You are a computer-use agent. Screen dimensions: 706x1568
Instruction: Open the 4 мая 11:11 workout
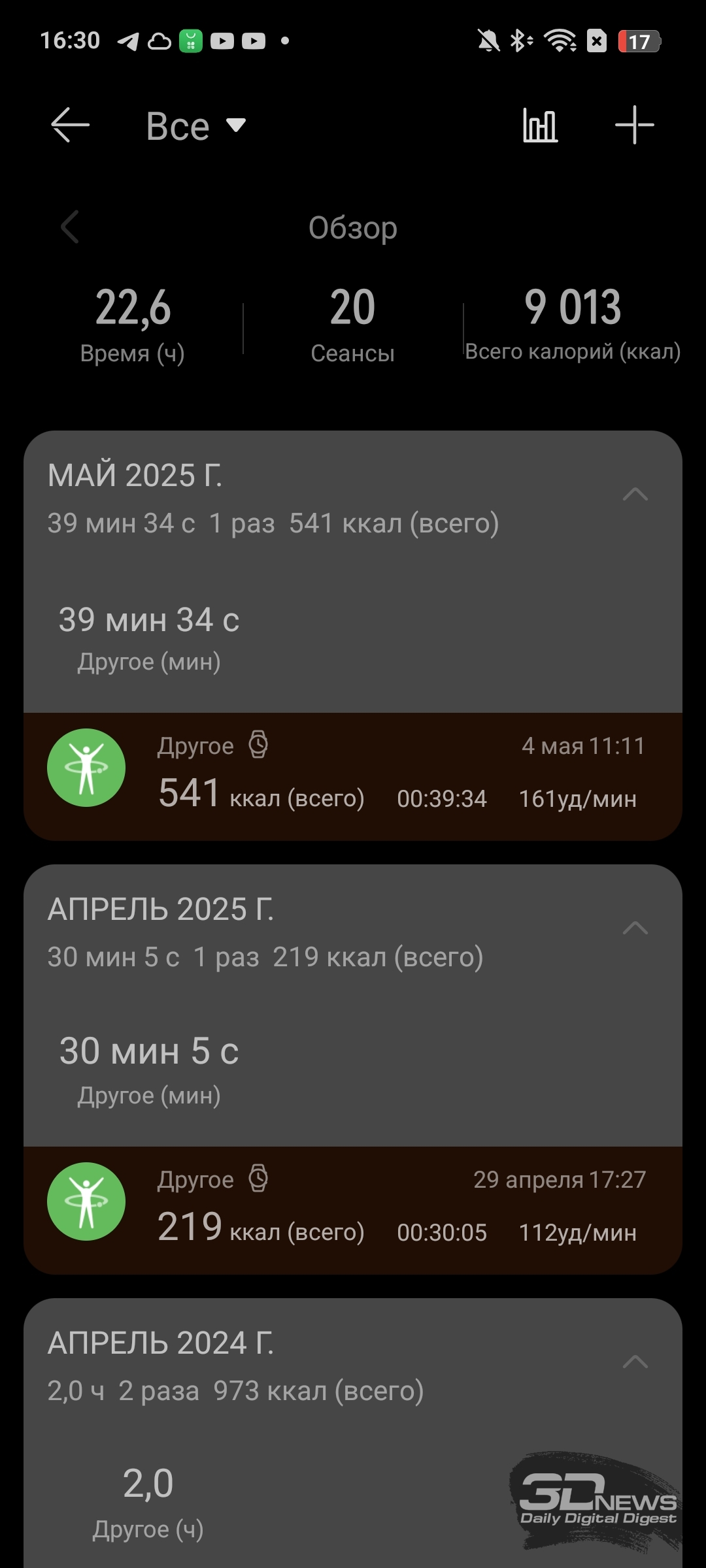click(x=353, y=776)
